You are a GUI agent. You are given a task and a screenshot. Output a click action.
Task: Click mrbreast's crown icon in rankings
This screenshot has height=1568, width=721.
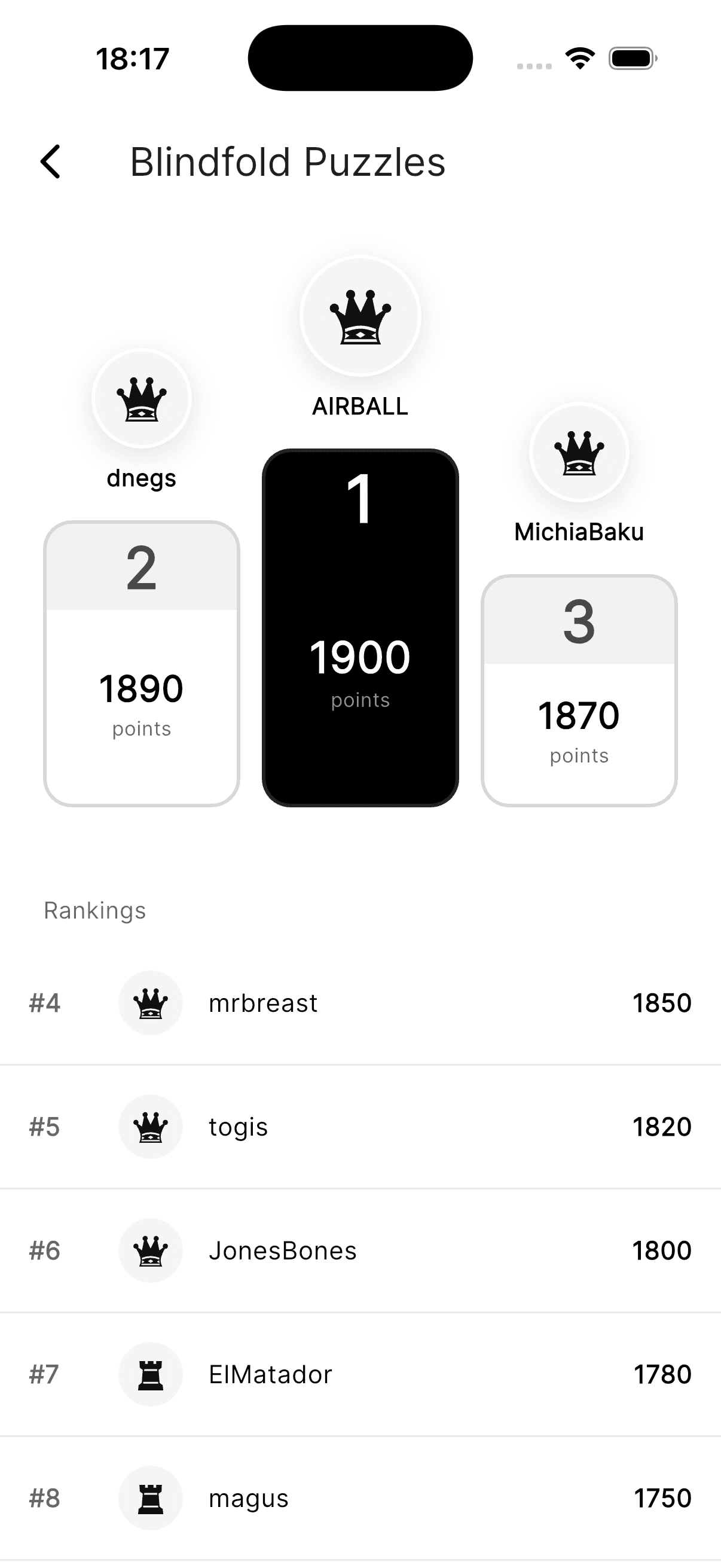point(150,1003)
